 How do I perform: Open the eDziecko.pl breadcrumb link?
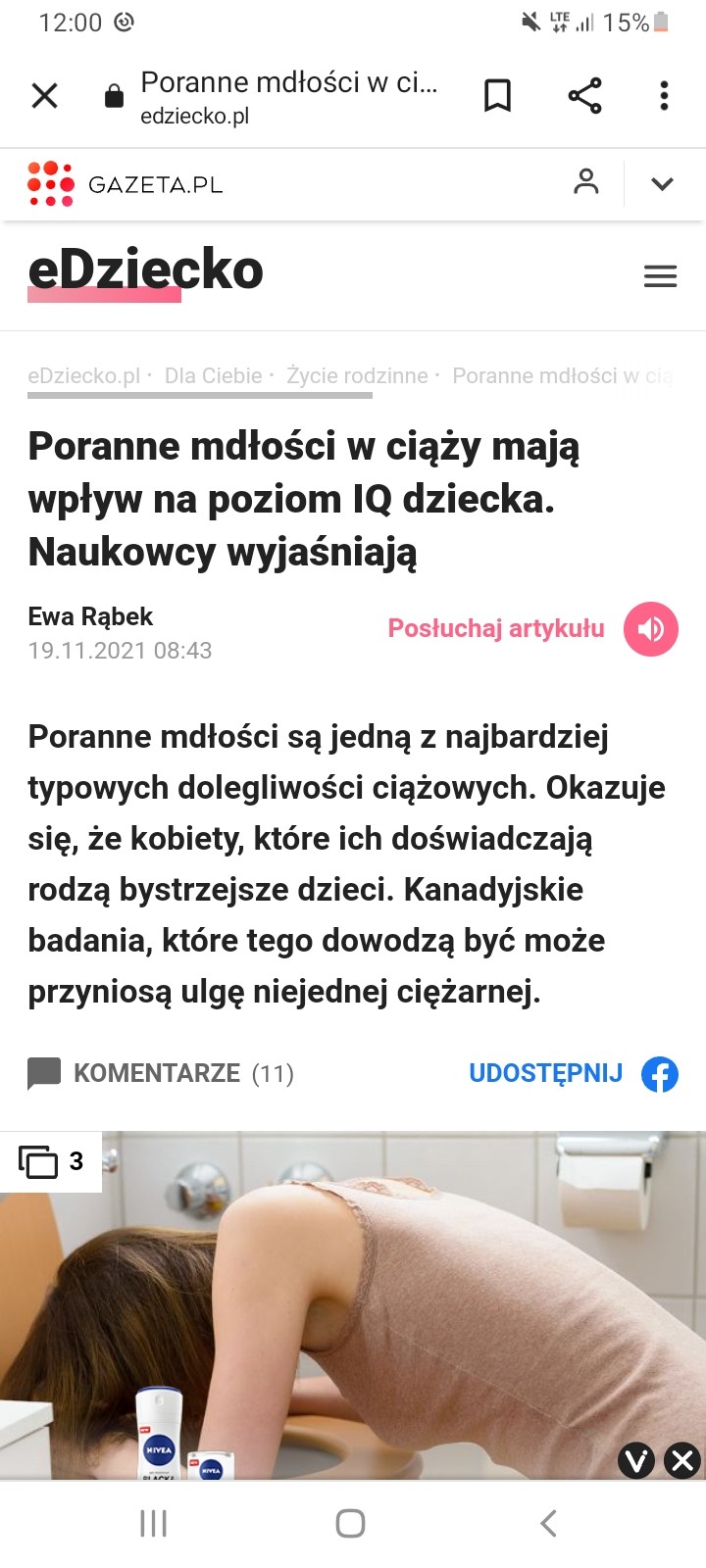(x=84, y=375)
